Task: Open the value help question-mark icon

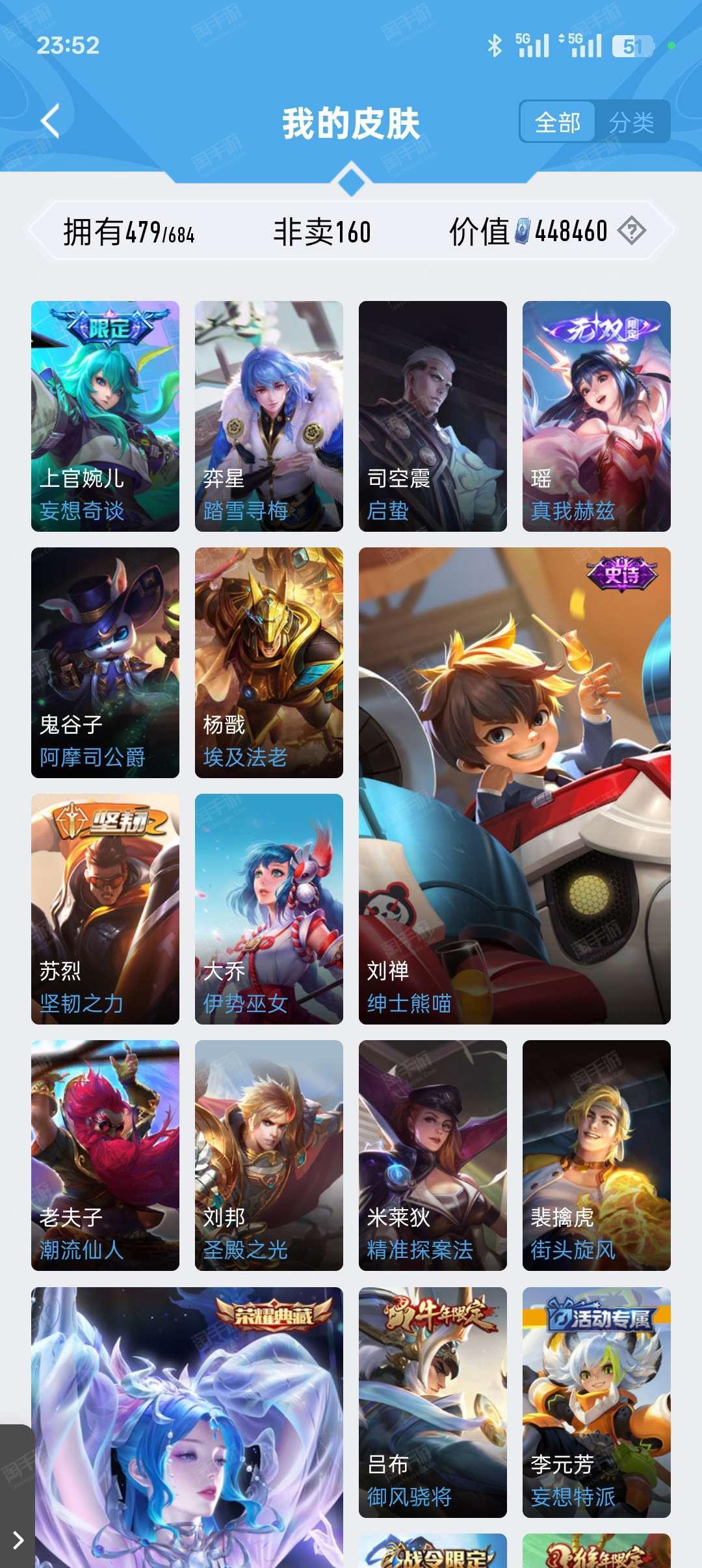Action: [631, 231]
